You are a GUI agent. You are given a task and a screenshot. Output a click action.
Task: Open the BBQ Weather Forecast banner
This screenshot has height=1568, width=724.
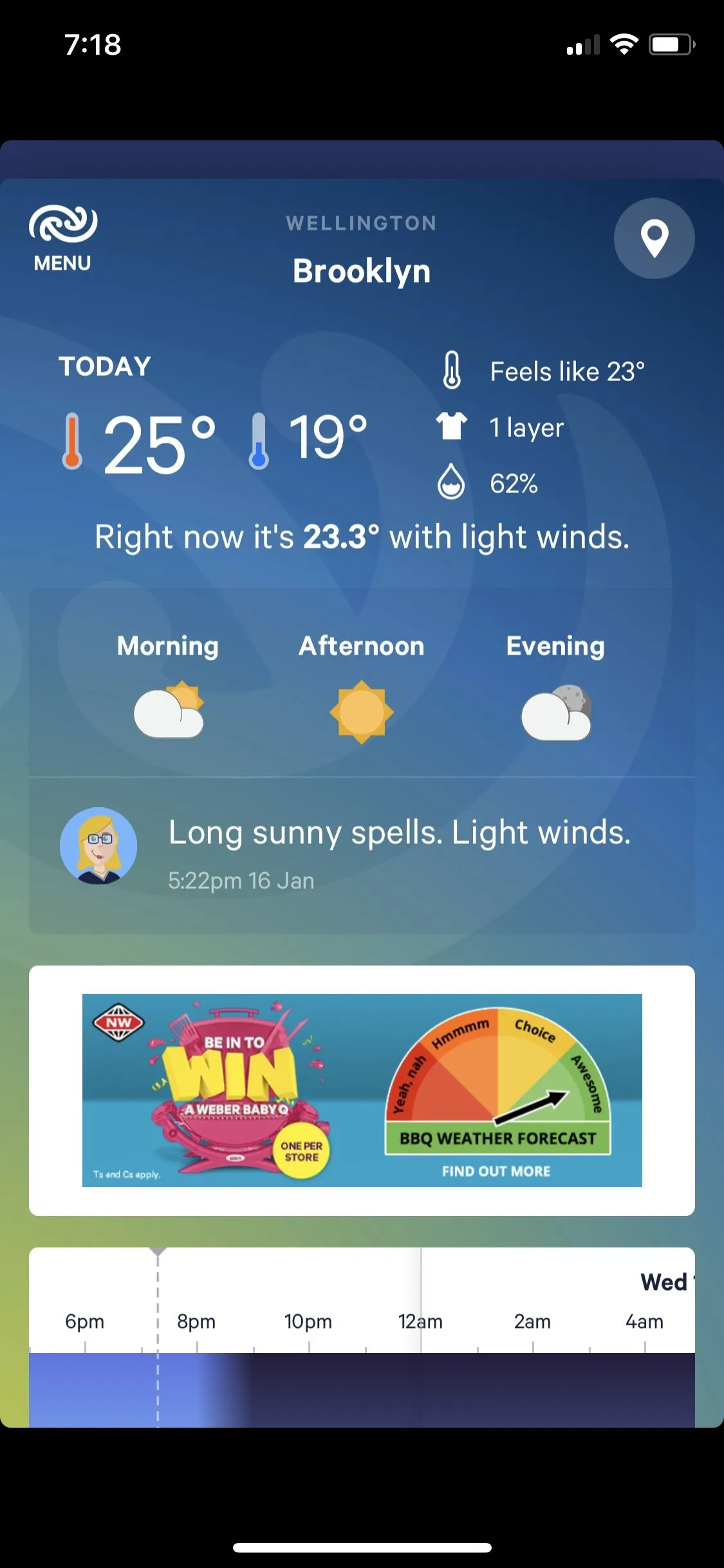[x=362, y=1090]
